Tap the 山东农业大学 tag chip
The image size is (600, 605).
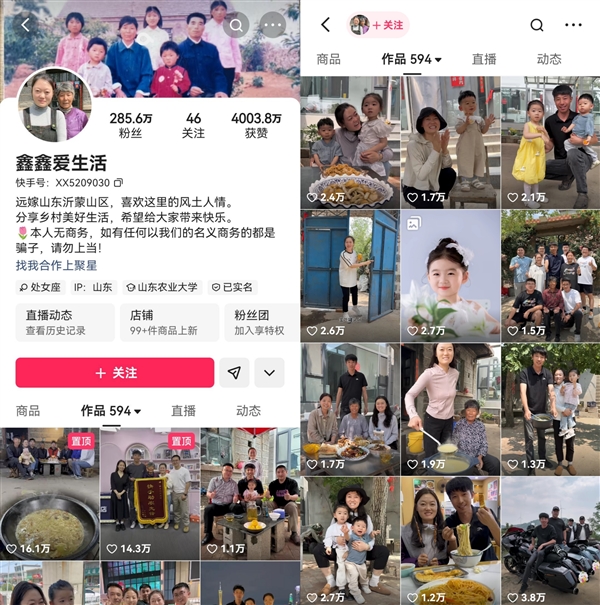[x=161, y=287]
